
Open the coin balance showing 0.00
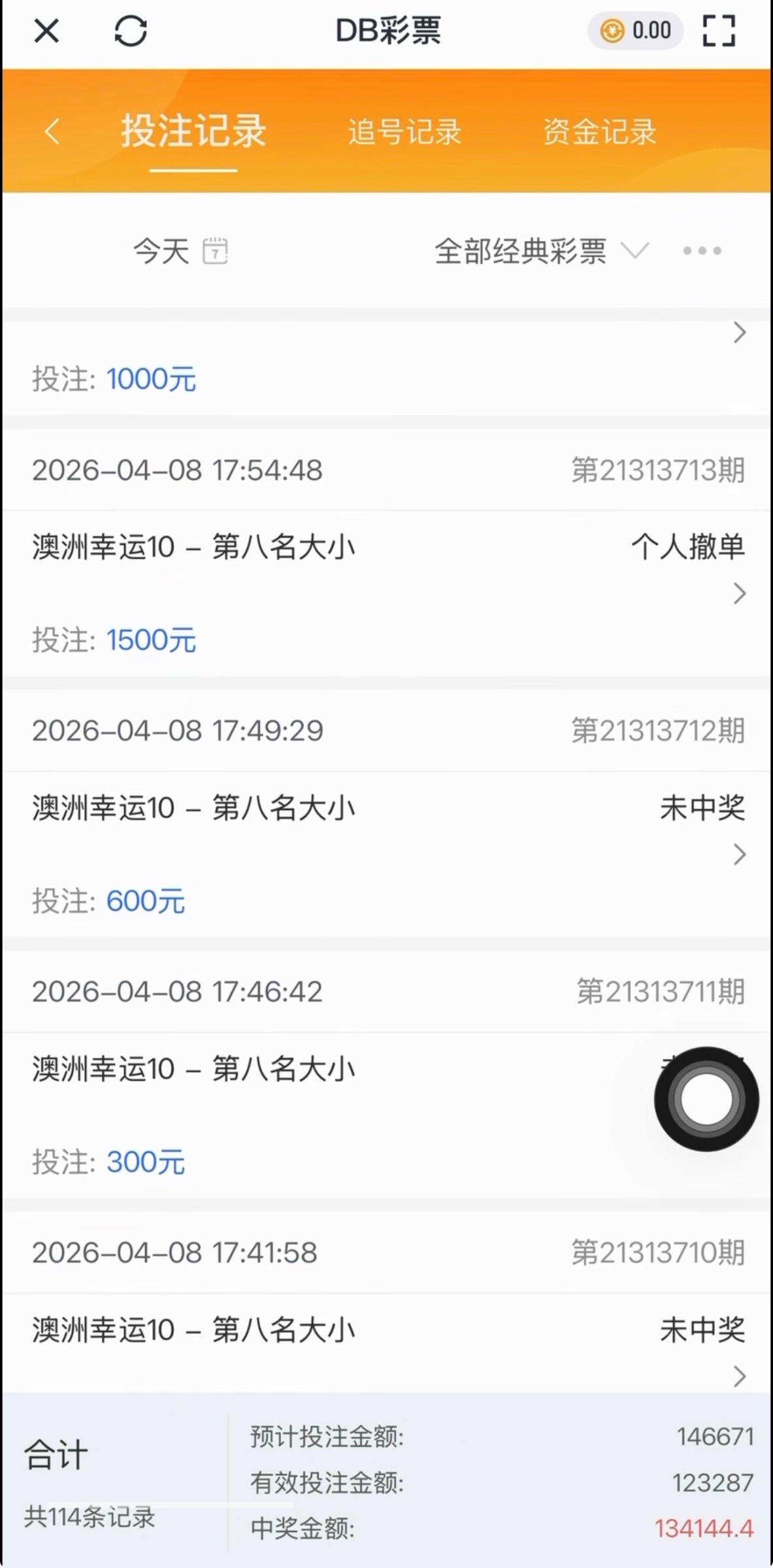[x=634, y=30]
